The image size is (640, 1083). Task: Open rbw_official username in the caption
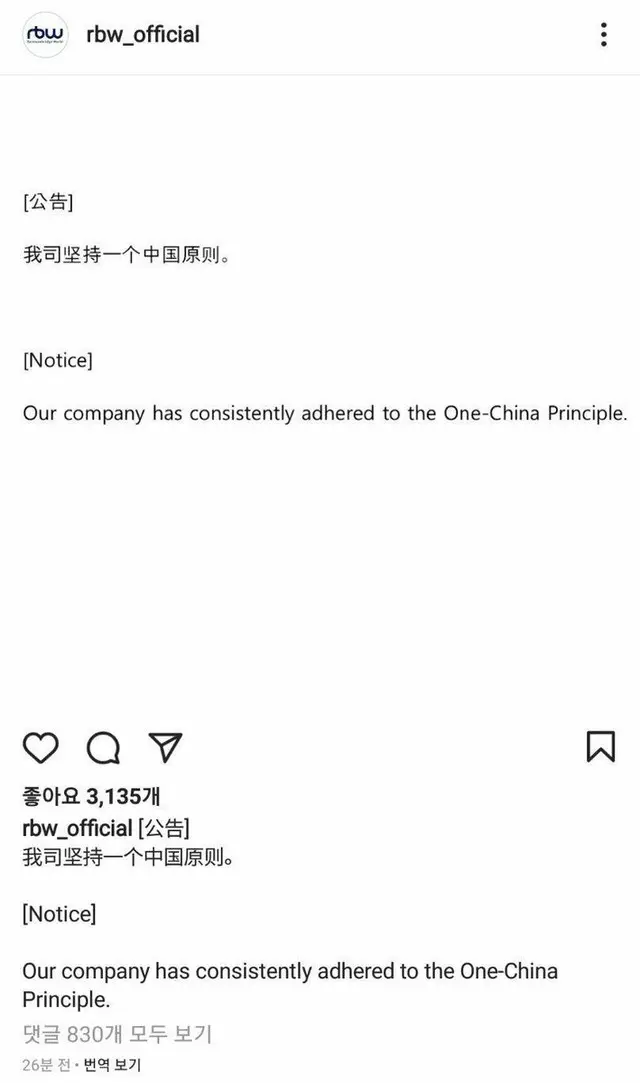[x=77, y=828]
